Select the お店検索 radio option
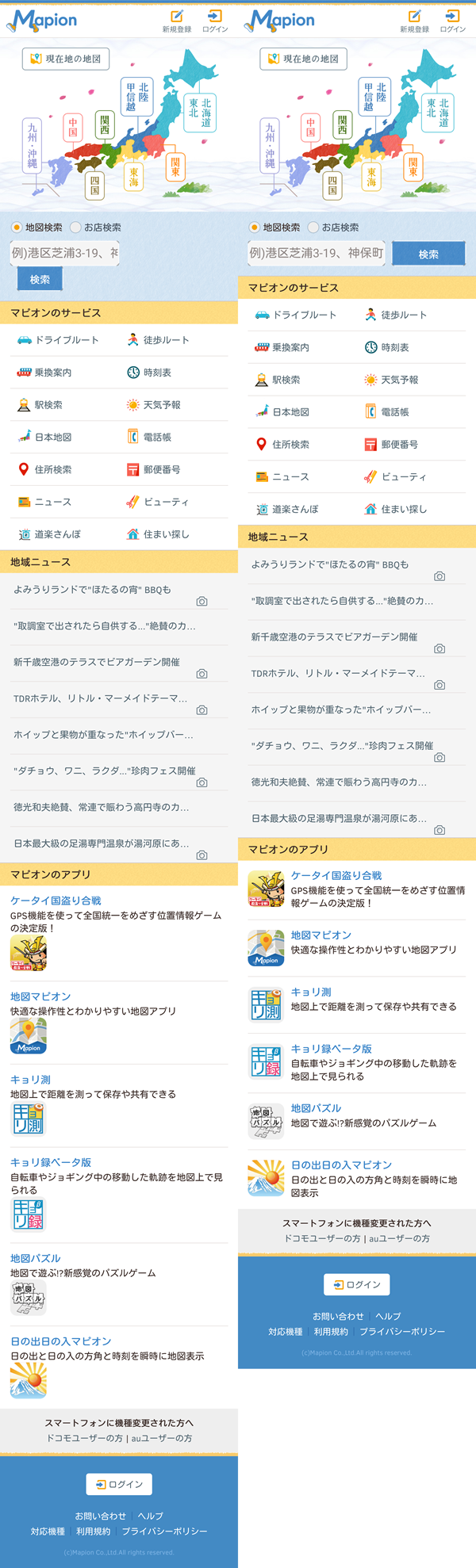The width and height of the screenshot is (476, 1568). (x=76, y=228)
